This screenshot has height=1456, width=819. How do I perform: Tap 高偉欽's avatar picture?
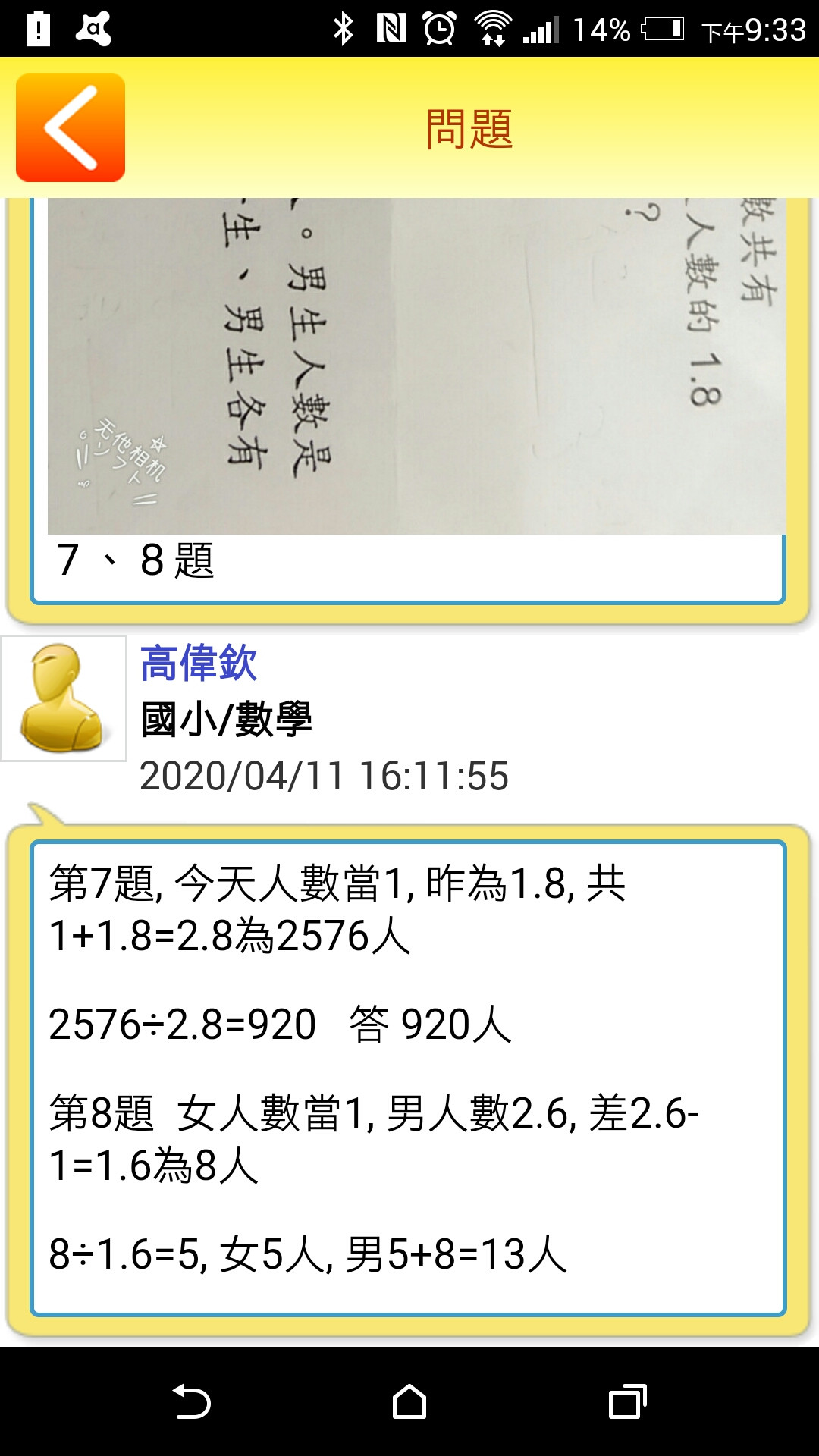point(64,698)
